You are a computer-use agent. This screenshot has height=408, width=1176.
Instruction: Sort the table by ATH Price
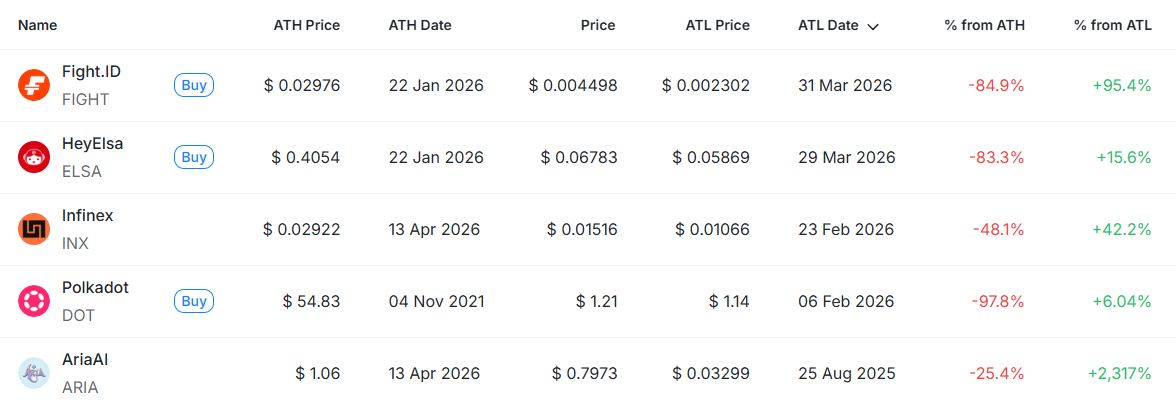pos(306,25)
